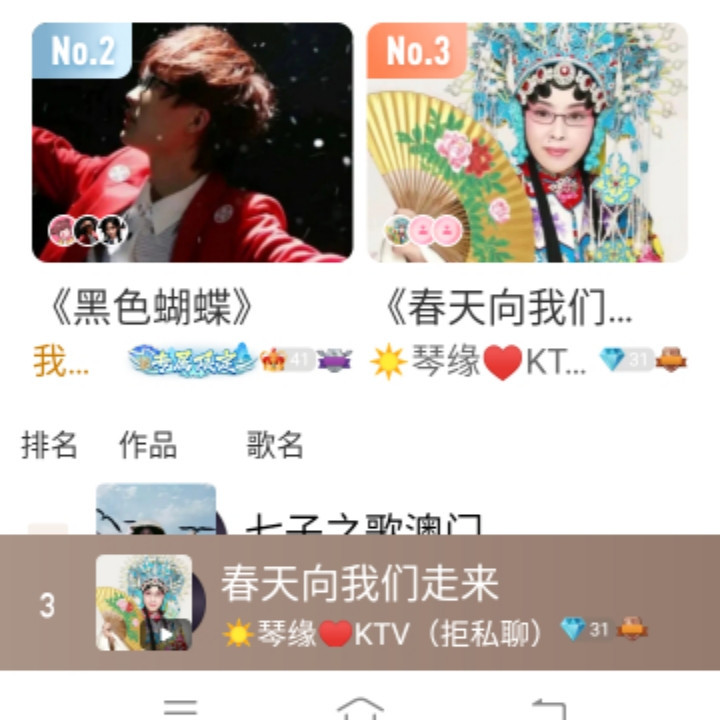Go back with the system back button
Screen dimensions: 720x720
click(541, 708)
